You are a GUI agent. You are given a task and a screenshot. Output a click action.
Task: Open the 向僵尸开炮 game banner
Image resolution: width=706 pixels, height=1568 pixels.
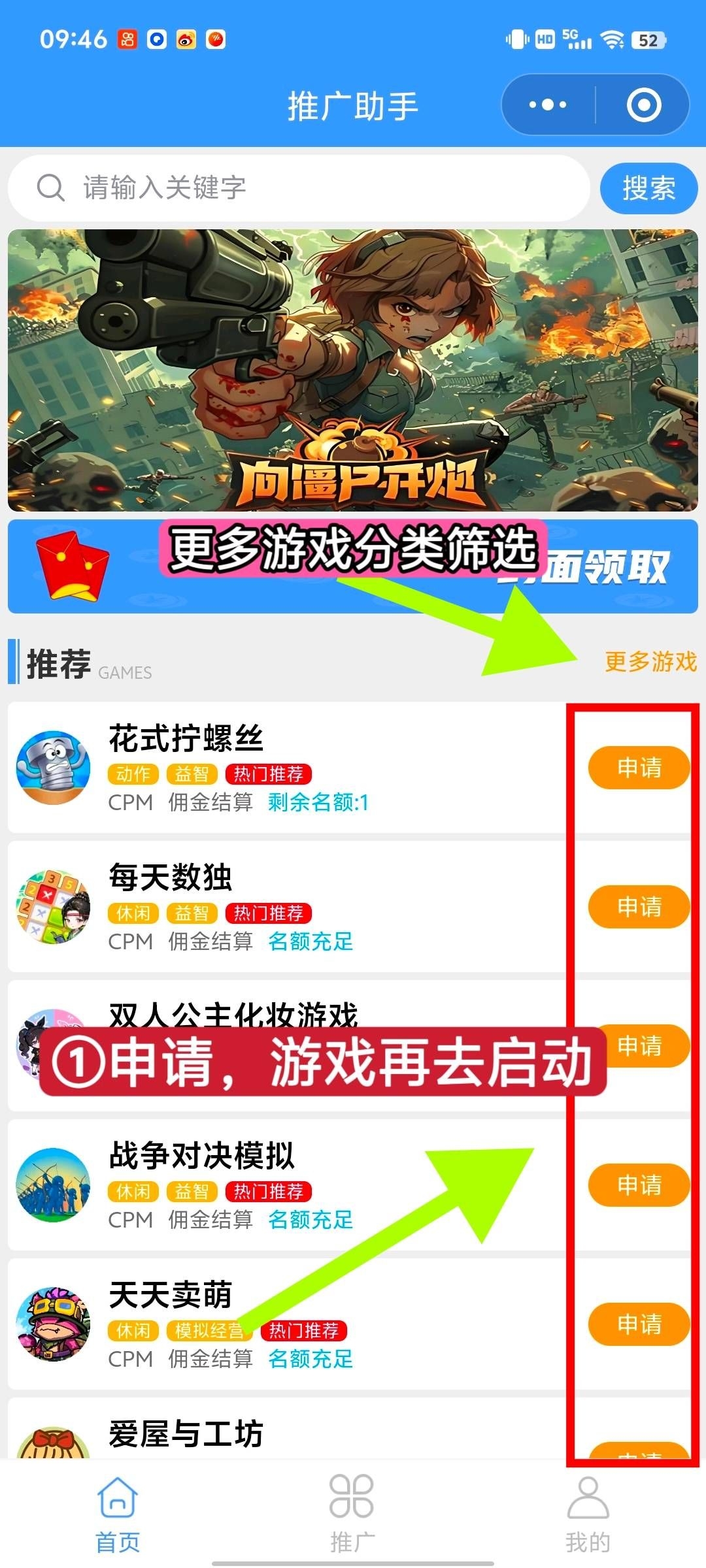[x=353, y=370]
